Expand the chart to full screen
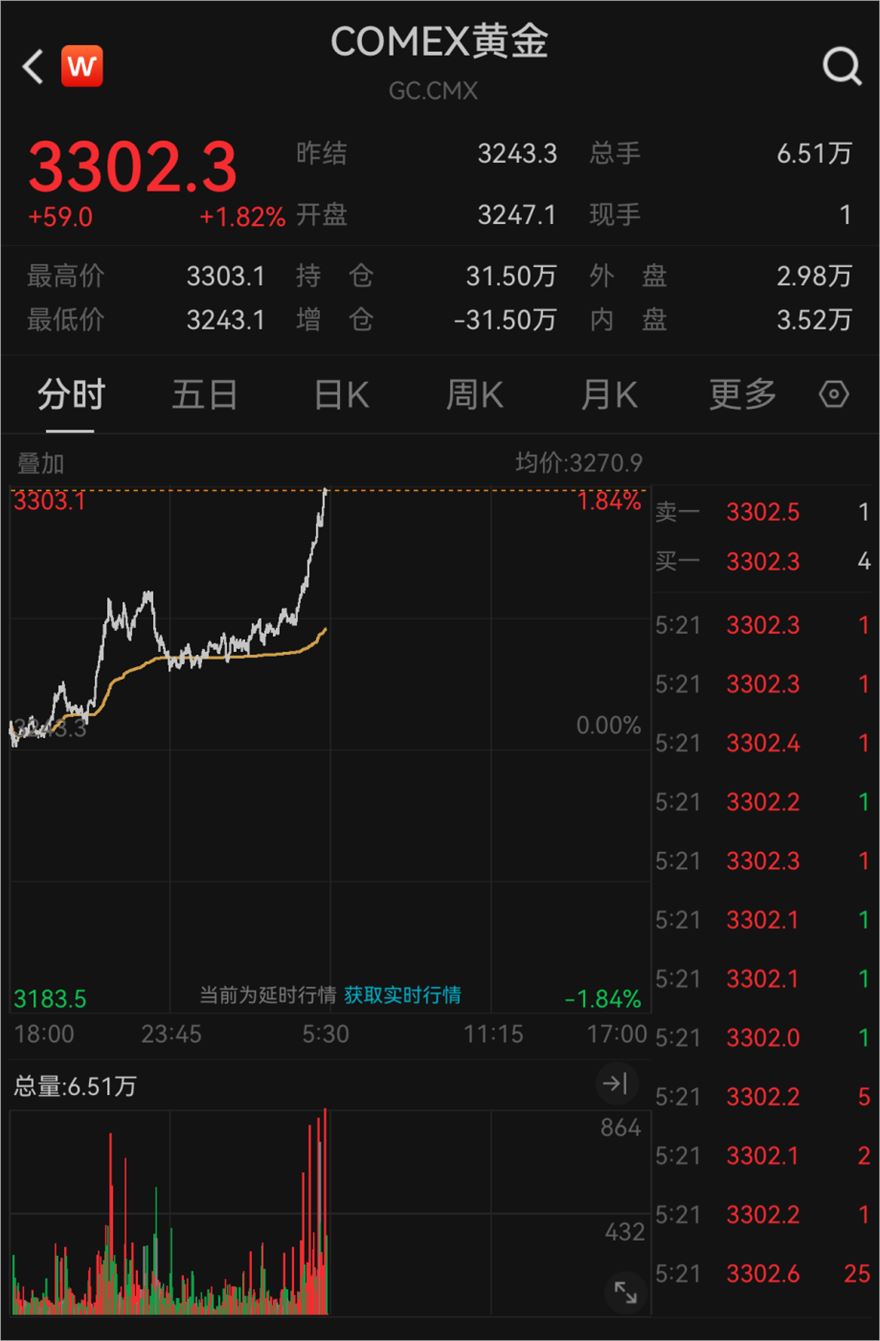This screenshot has height=1341, width=880. click(625, 1291)
